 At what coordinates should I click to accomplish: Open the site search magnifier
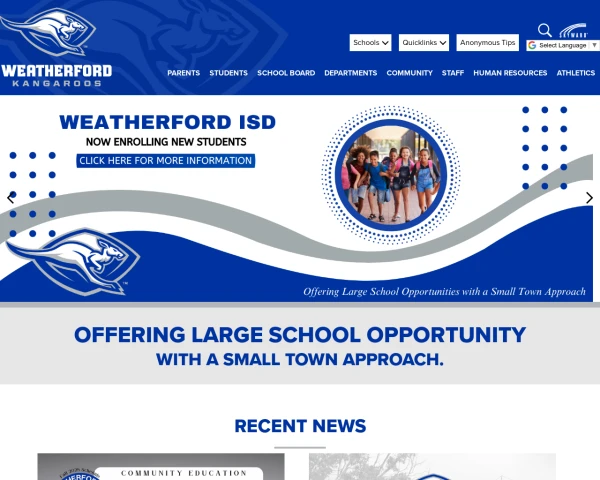click(545, 30)
